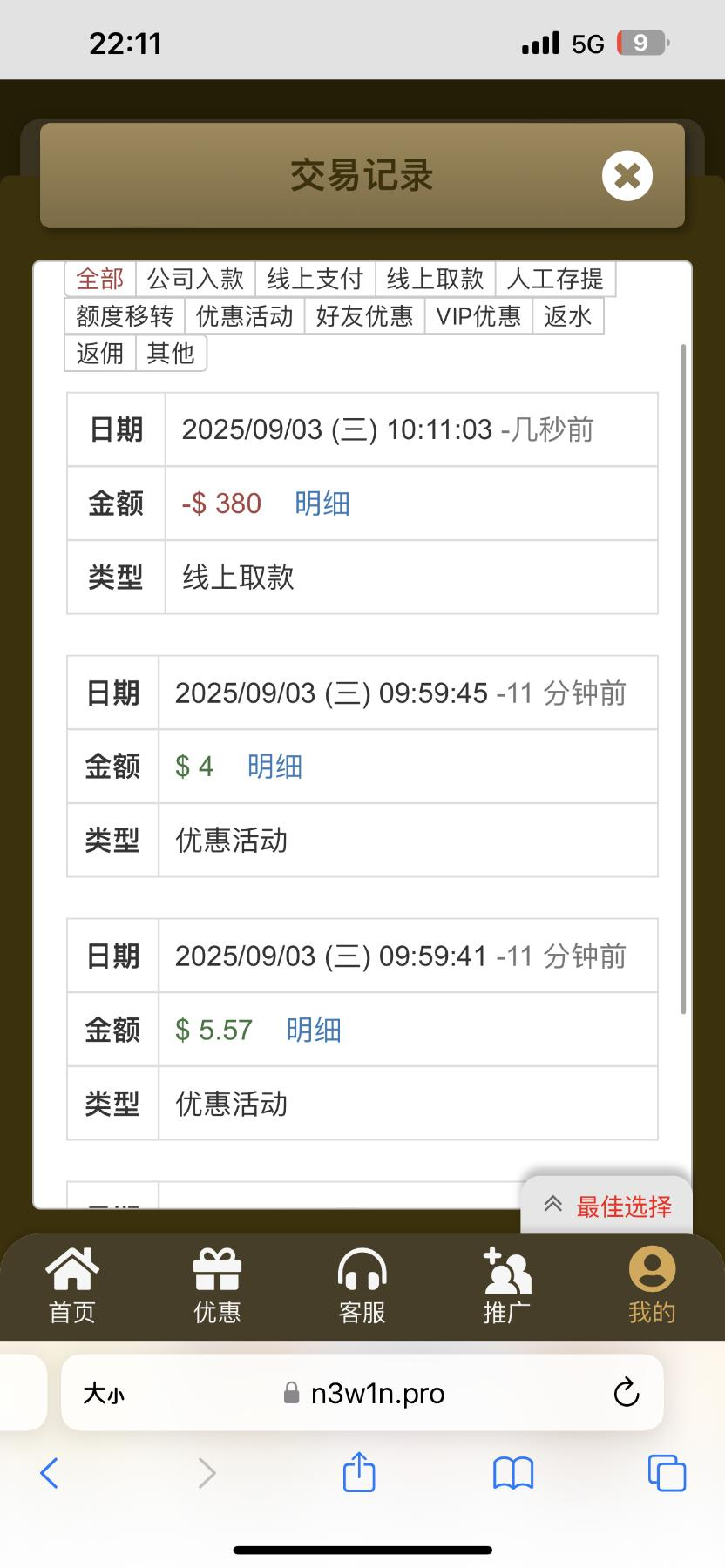The height and width of the screenshot is (1568, 725).
Task: Open Safari's share sheet
Action: click(x=359, y=1473)
